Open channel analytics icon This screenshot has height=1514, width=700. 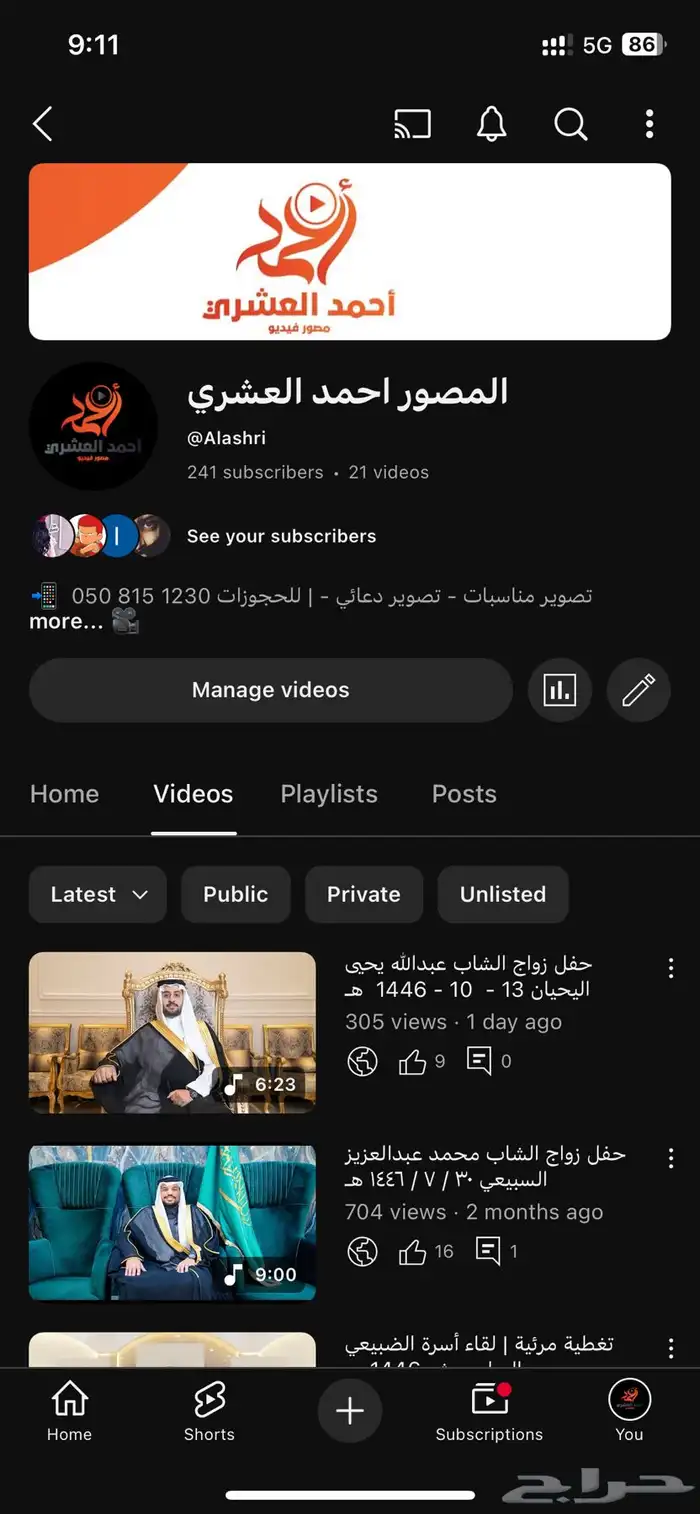[x=560, y=690]
